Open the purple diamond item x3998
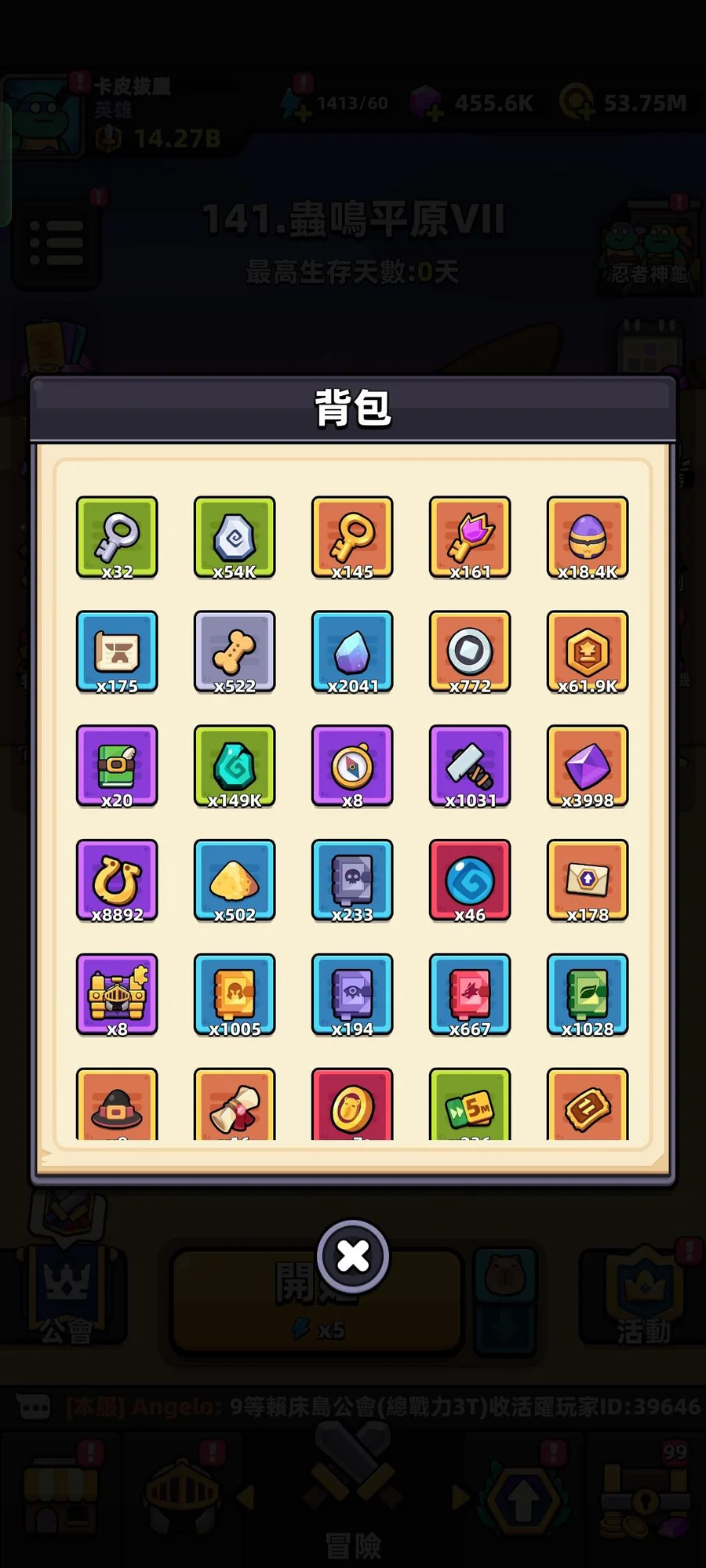 (588, 766)
